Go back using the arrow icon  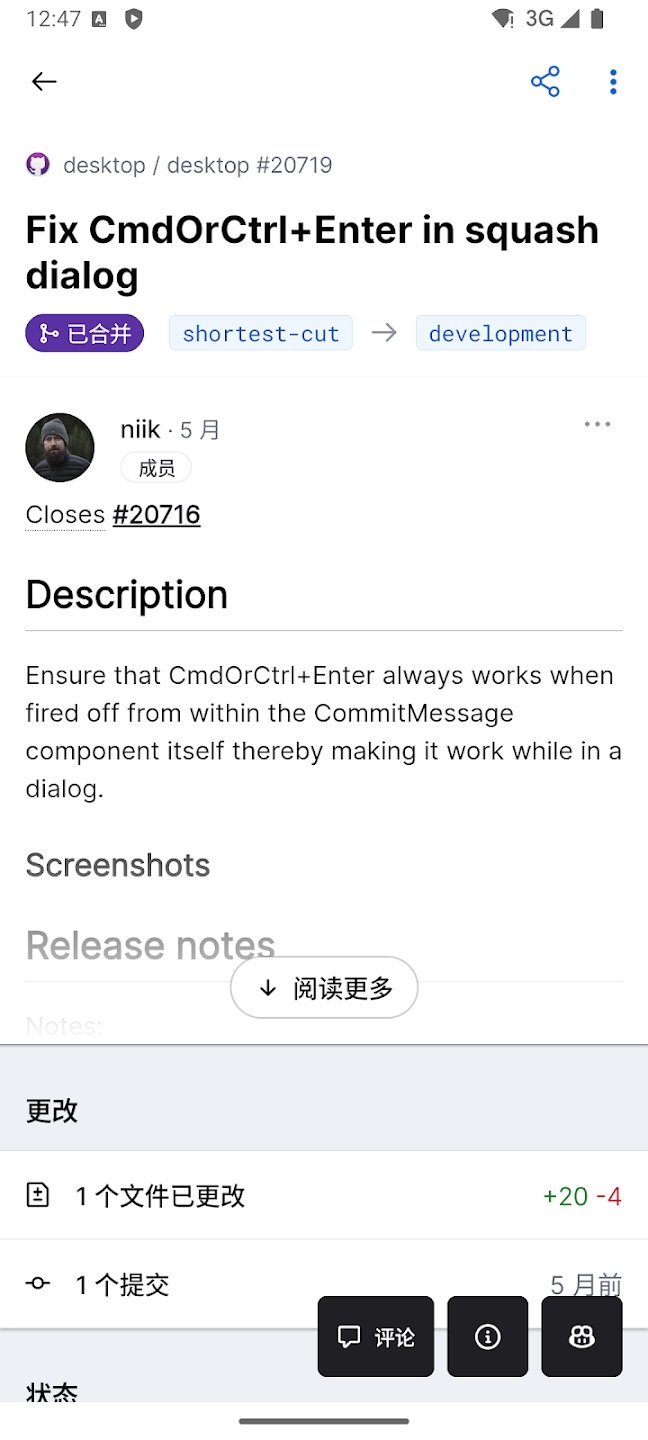tap(44, 82)
